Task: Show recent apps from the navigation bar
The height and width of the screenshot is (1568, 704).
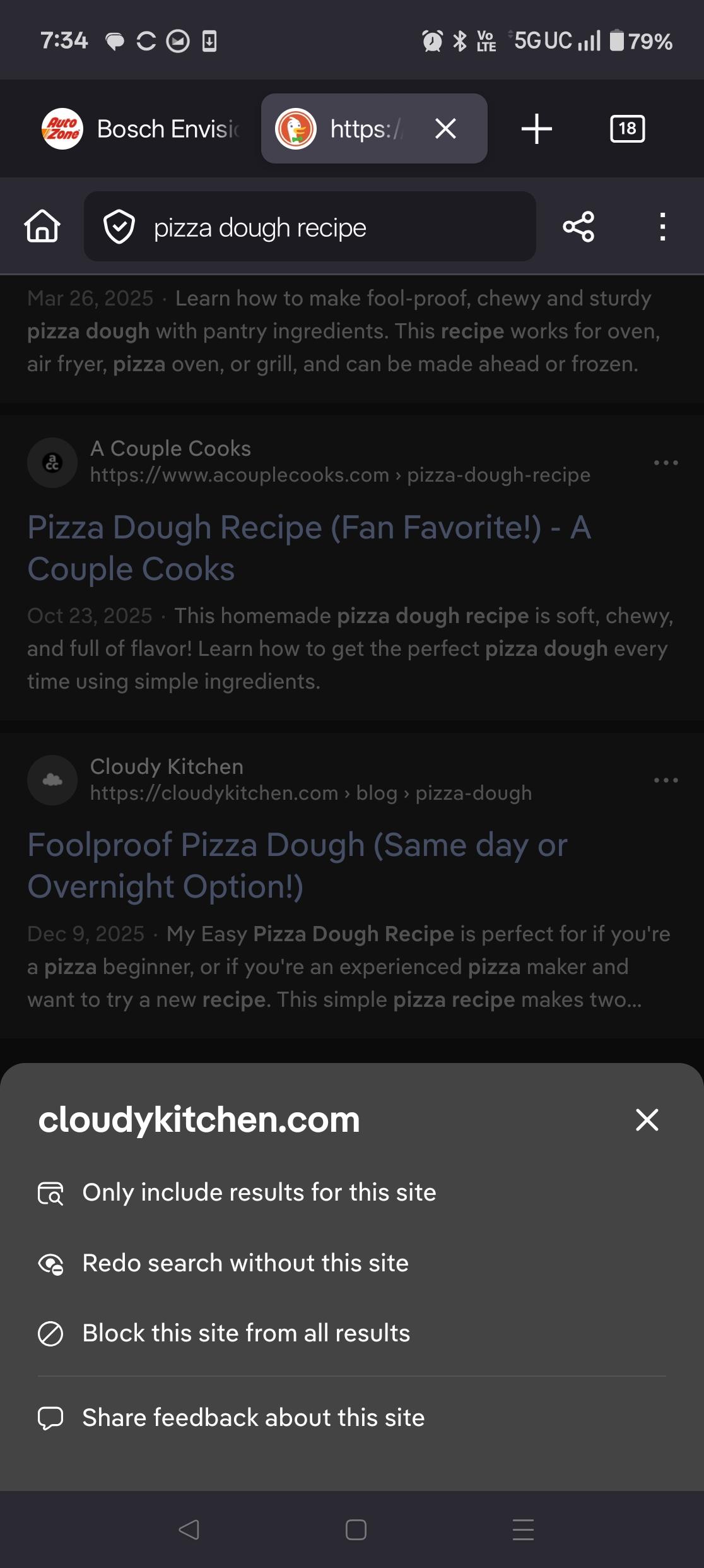Action: point(523,1529)
